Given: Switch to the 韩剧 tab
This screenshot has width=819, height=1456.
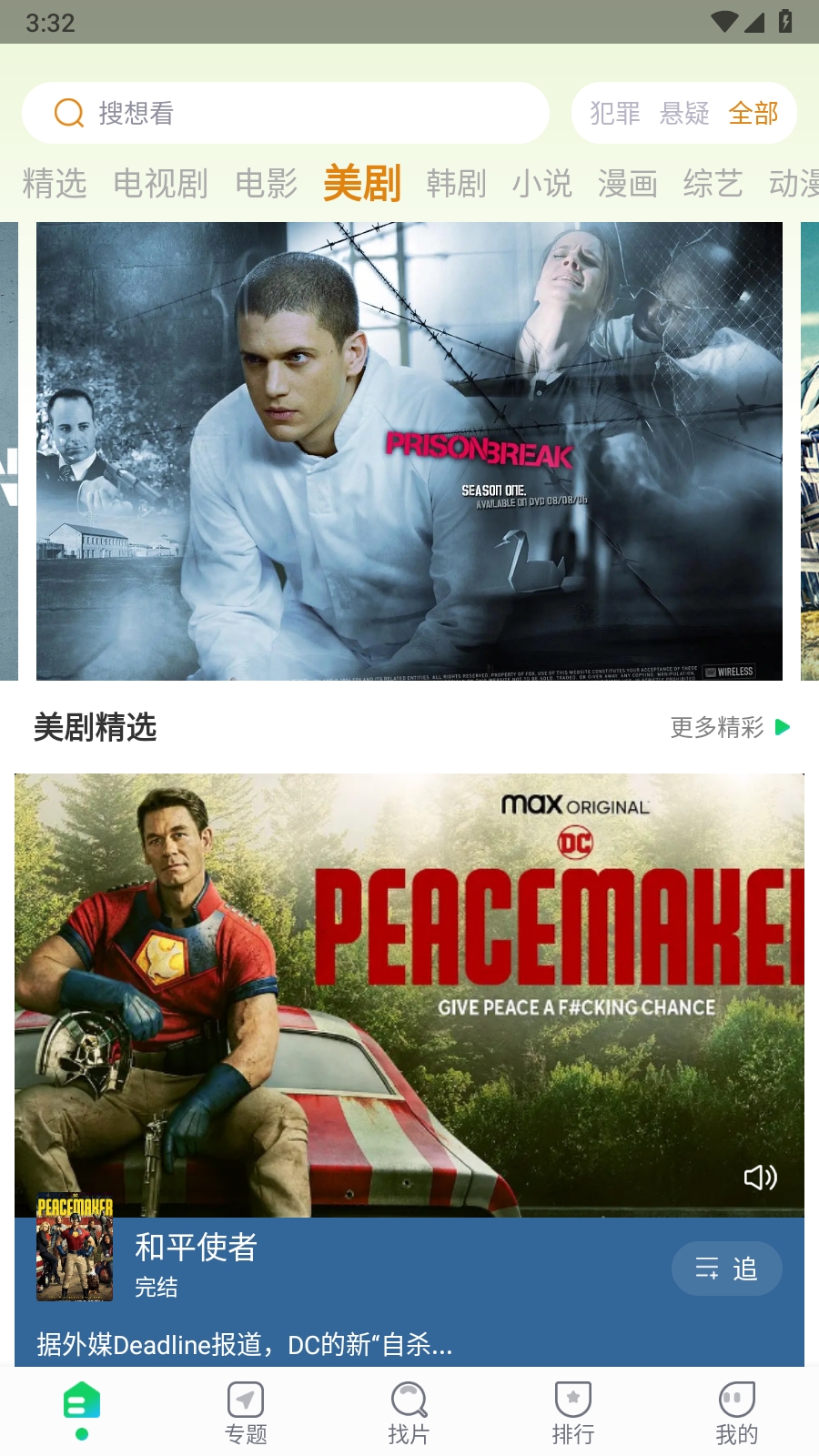Looking at the screenshot, I should (457, 183).
